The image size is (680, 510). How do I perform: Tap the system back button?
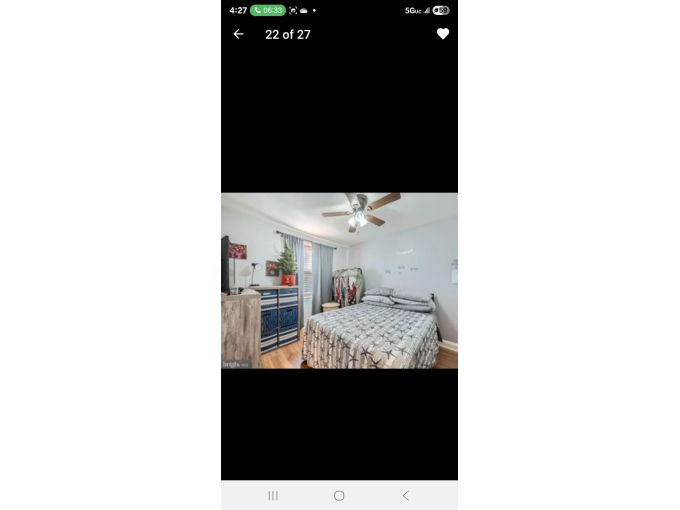[405, 495]
